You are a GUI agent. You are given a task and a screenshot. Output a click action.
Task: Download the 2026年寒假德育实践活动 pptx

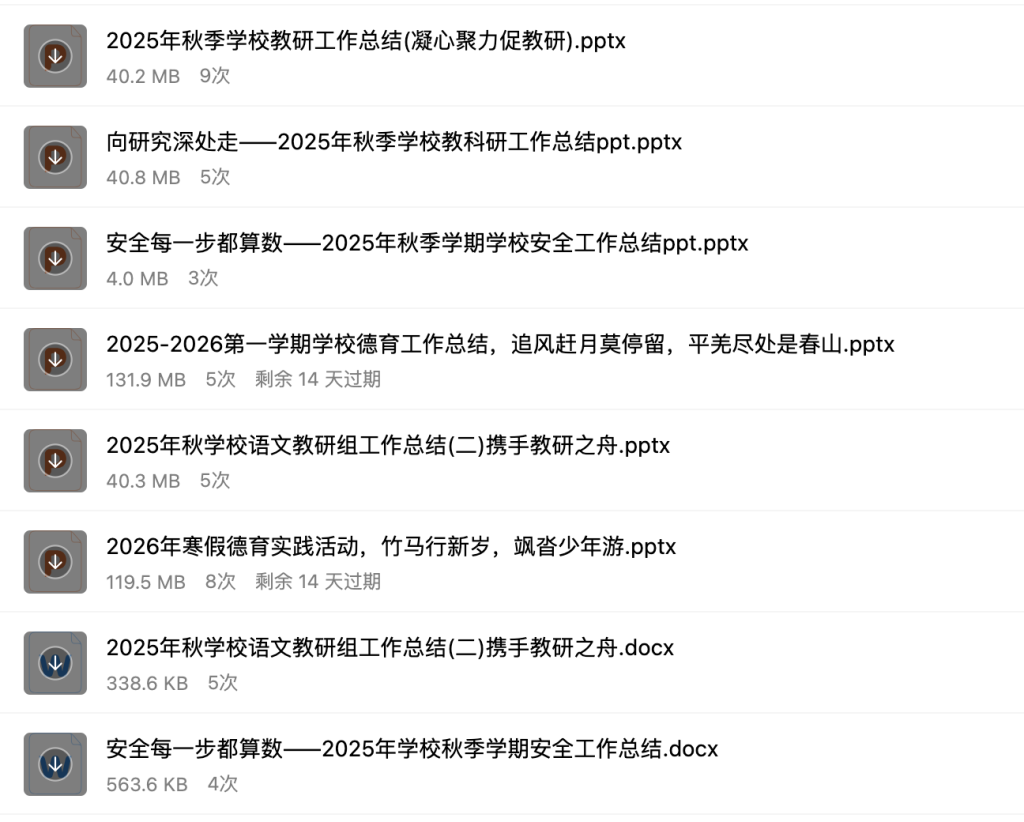tap(55, 561)
